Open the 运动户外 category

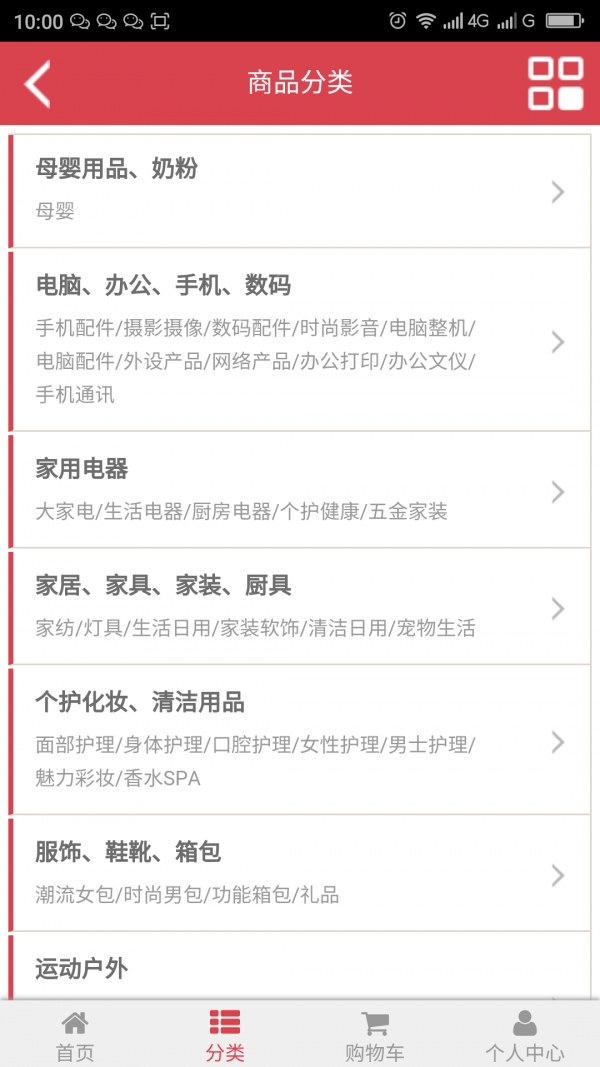(x=300, y=968)
